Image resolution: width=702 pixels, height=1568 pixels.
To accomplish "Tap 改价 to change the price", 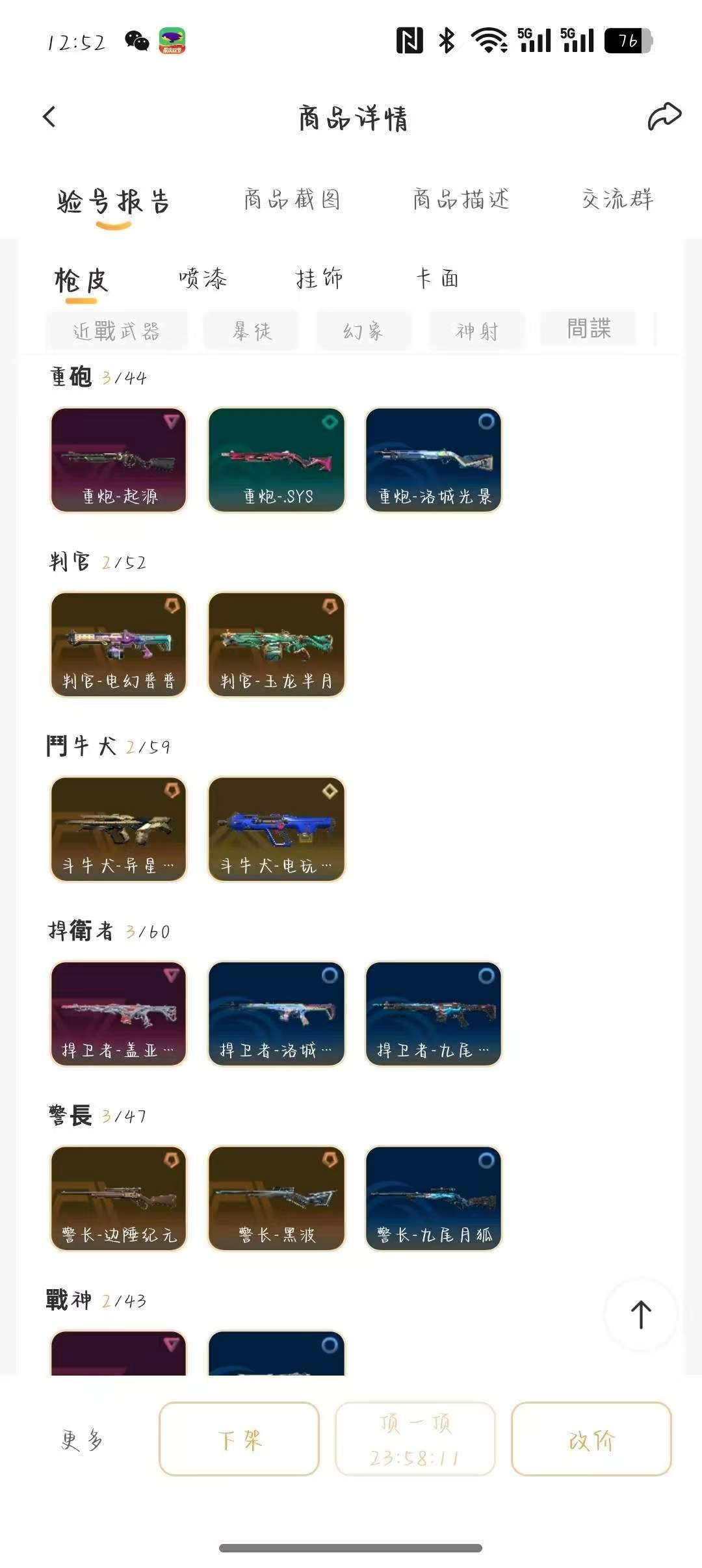I will coord(591,1439).
